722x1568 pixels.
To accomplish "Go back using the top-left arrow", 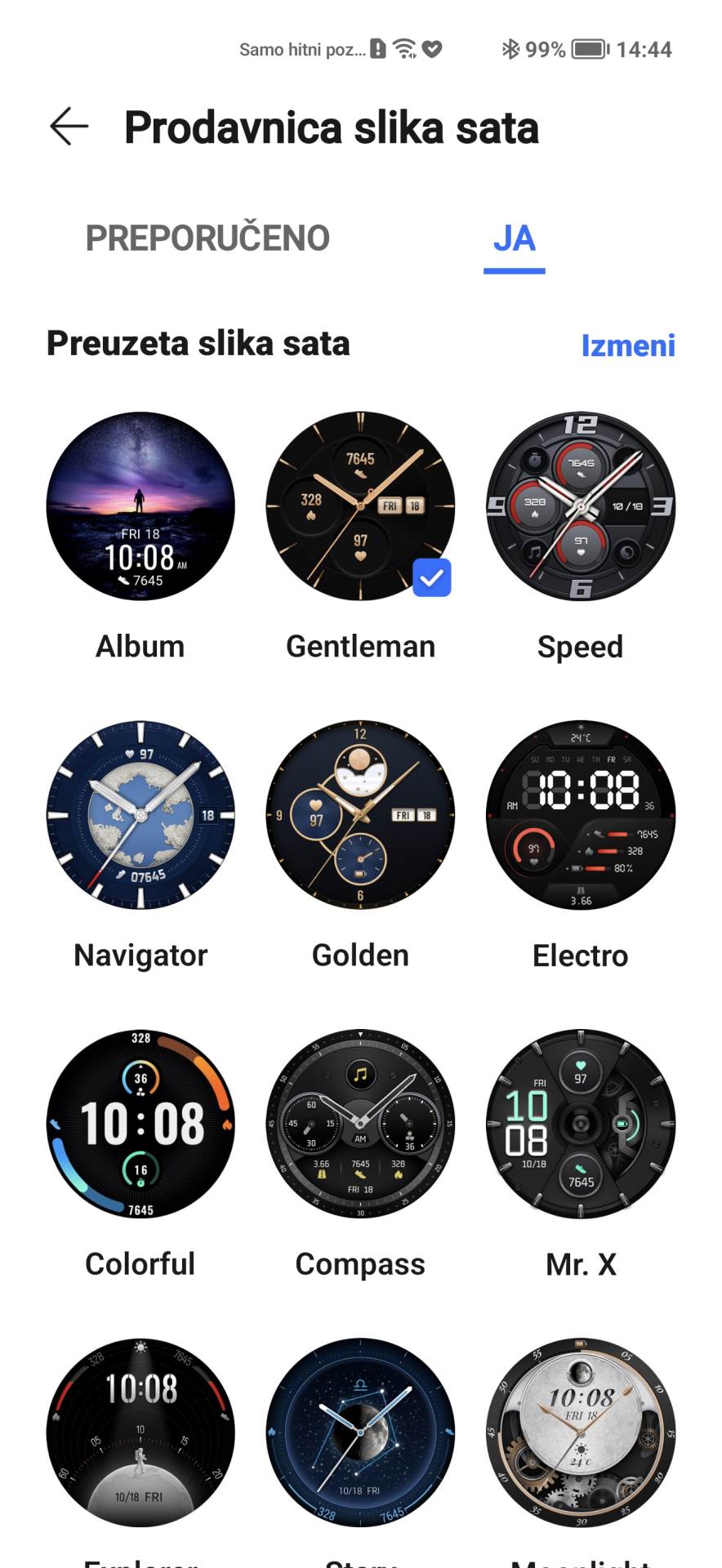I will 69,127.
